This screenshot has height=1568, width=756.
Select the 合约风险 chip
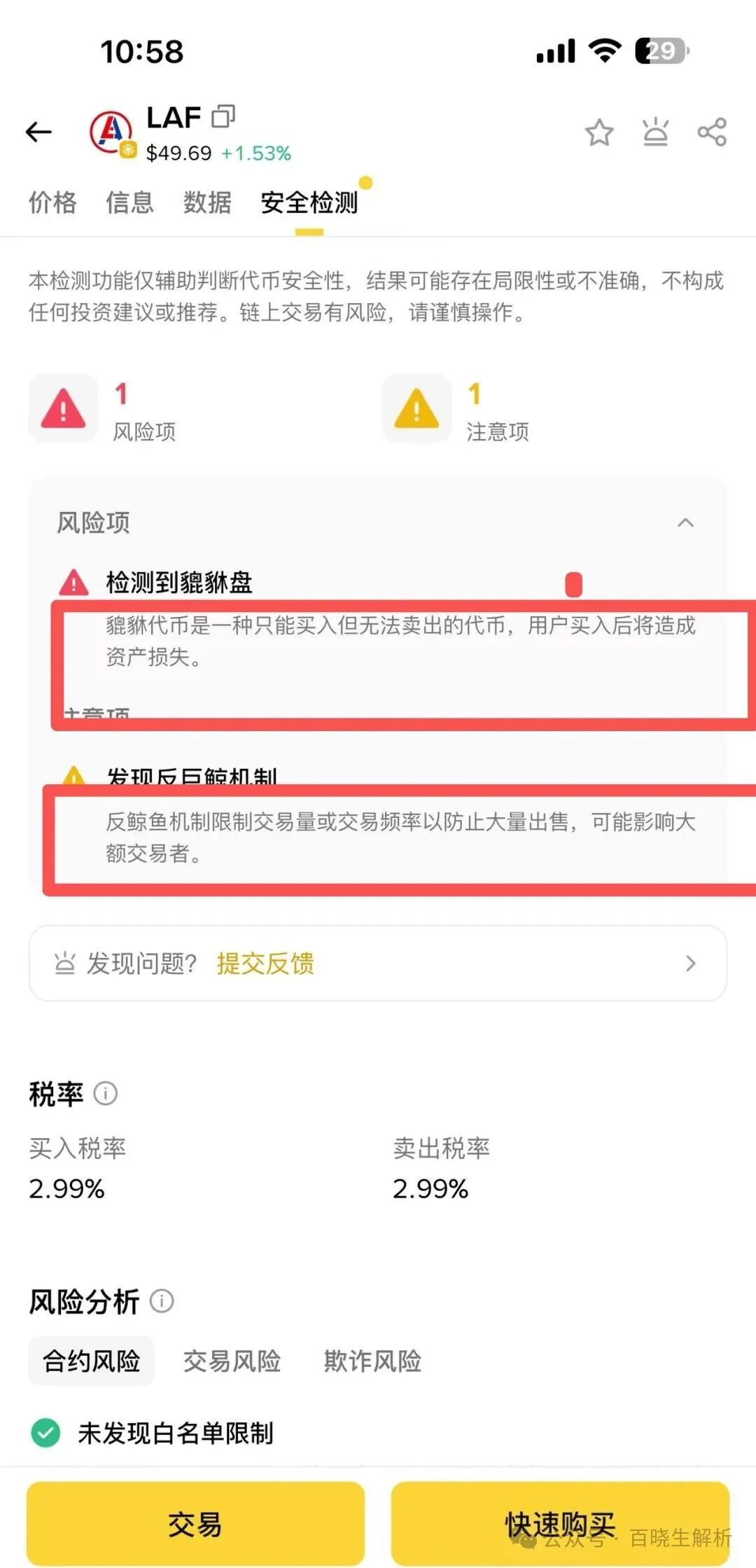tap(92, 1361)
